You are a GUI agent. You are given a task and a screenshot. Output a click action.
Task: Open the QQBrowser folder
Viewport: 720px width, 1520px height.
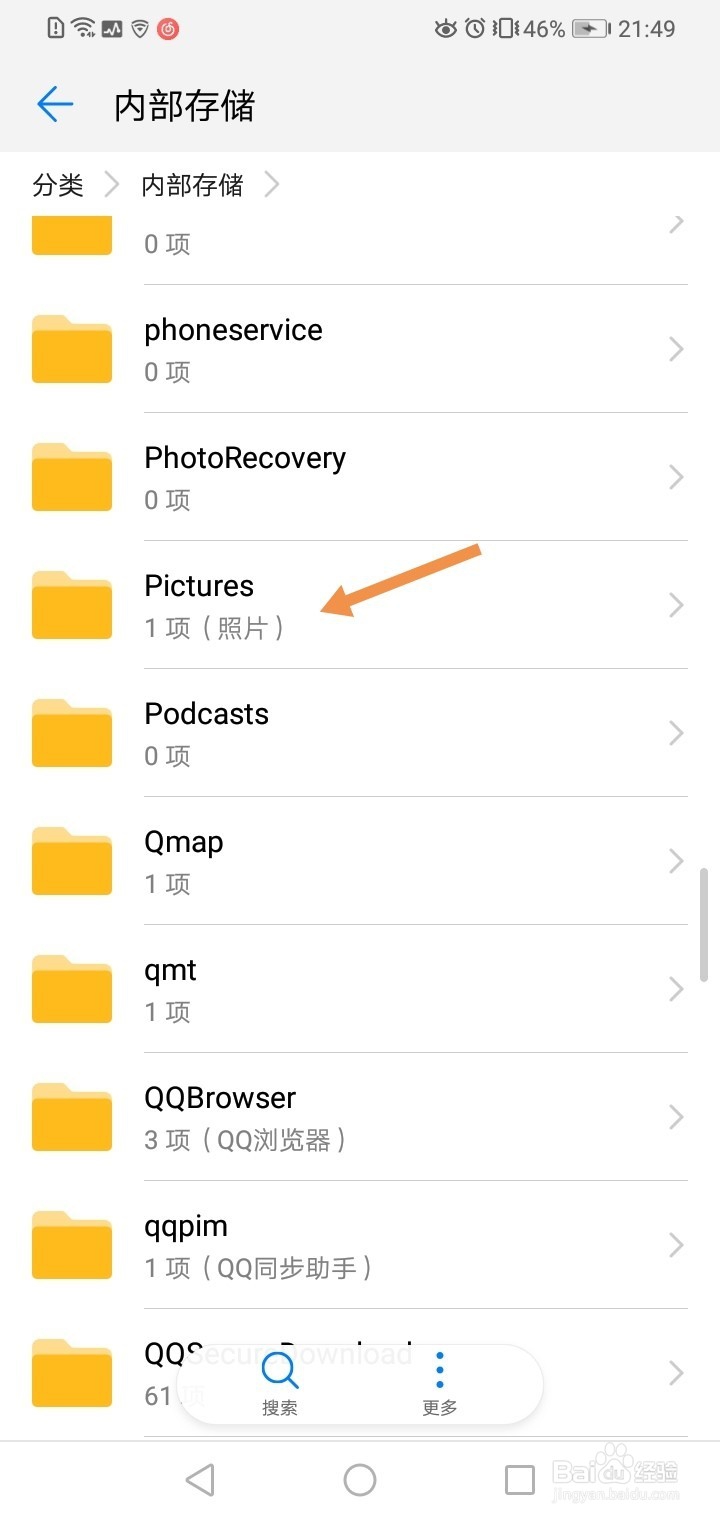[360, 1117]
